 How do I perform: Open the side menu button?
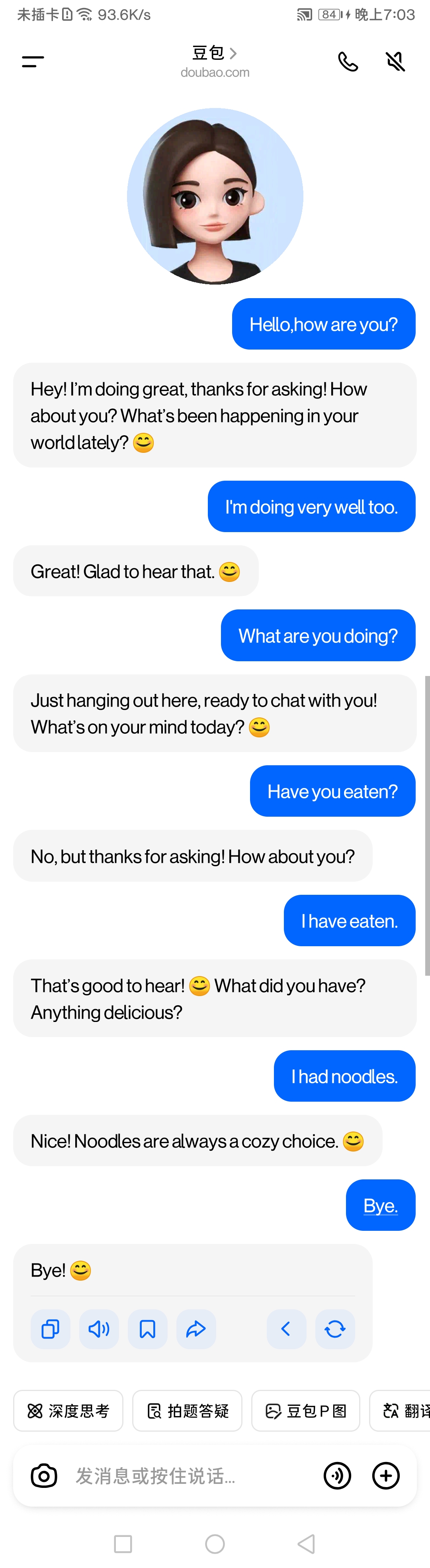coord(33,61)
